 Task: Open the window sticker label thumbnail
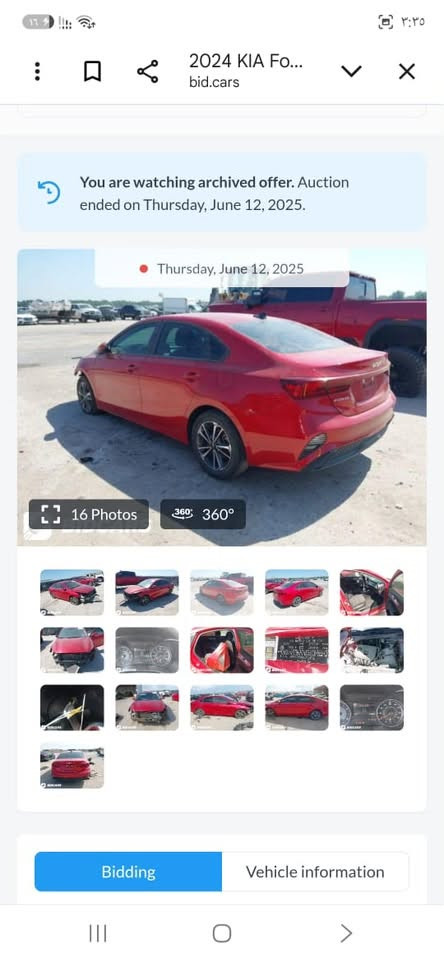pos(297,650)
